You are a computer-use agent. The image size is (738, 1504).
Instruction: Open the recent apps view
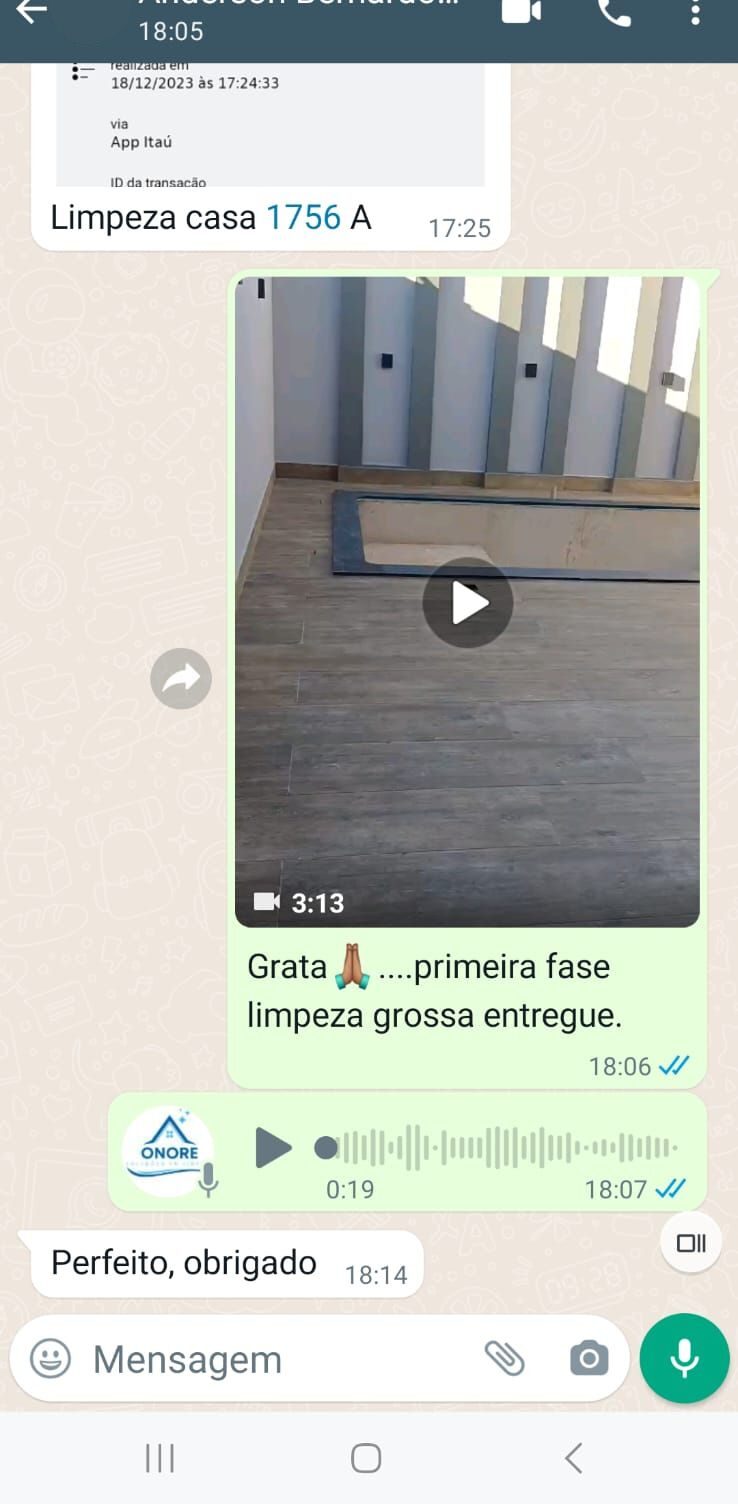click(160, 1458)
